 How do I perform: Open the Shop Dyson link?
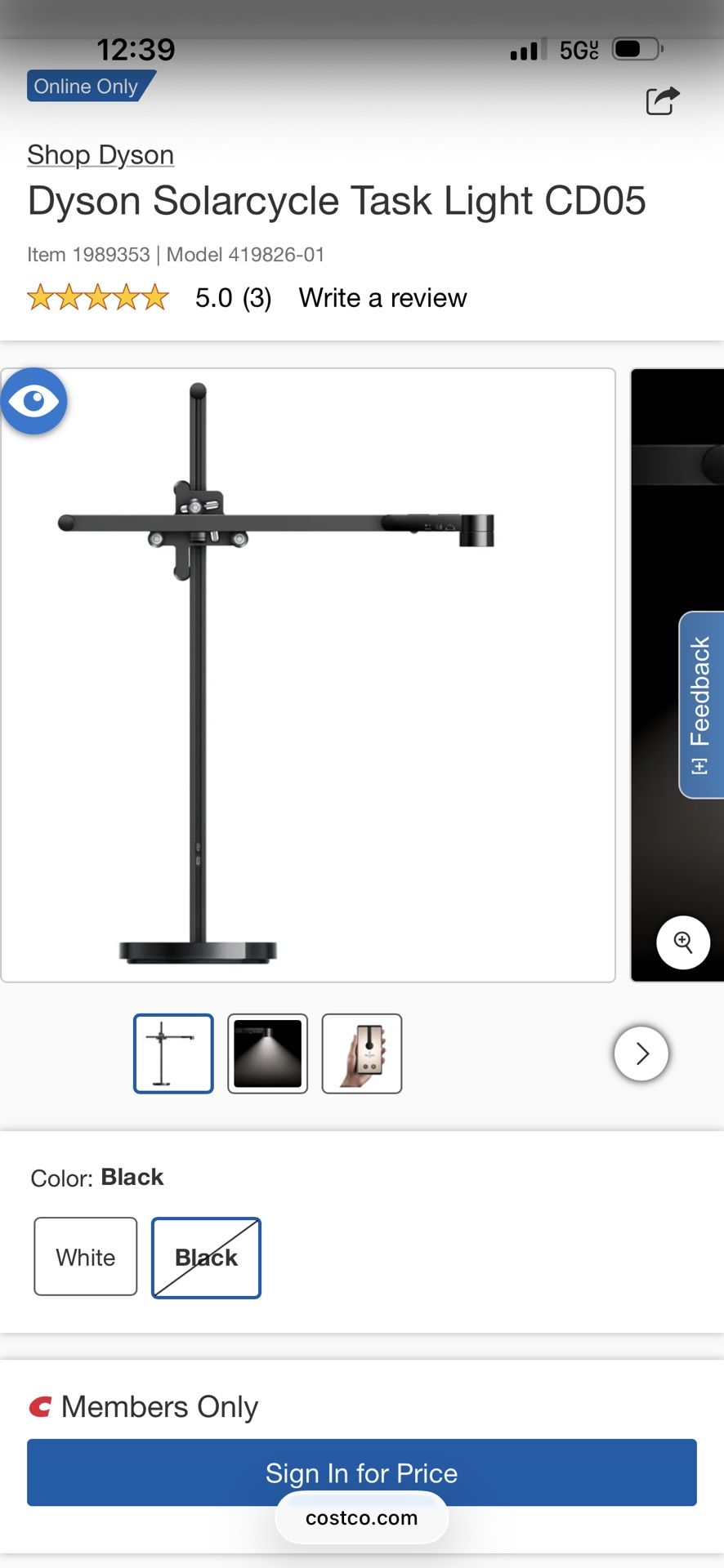101,154
